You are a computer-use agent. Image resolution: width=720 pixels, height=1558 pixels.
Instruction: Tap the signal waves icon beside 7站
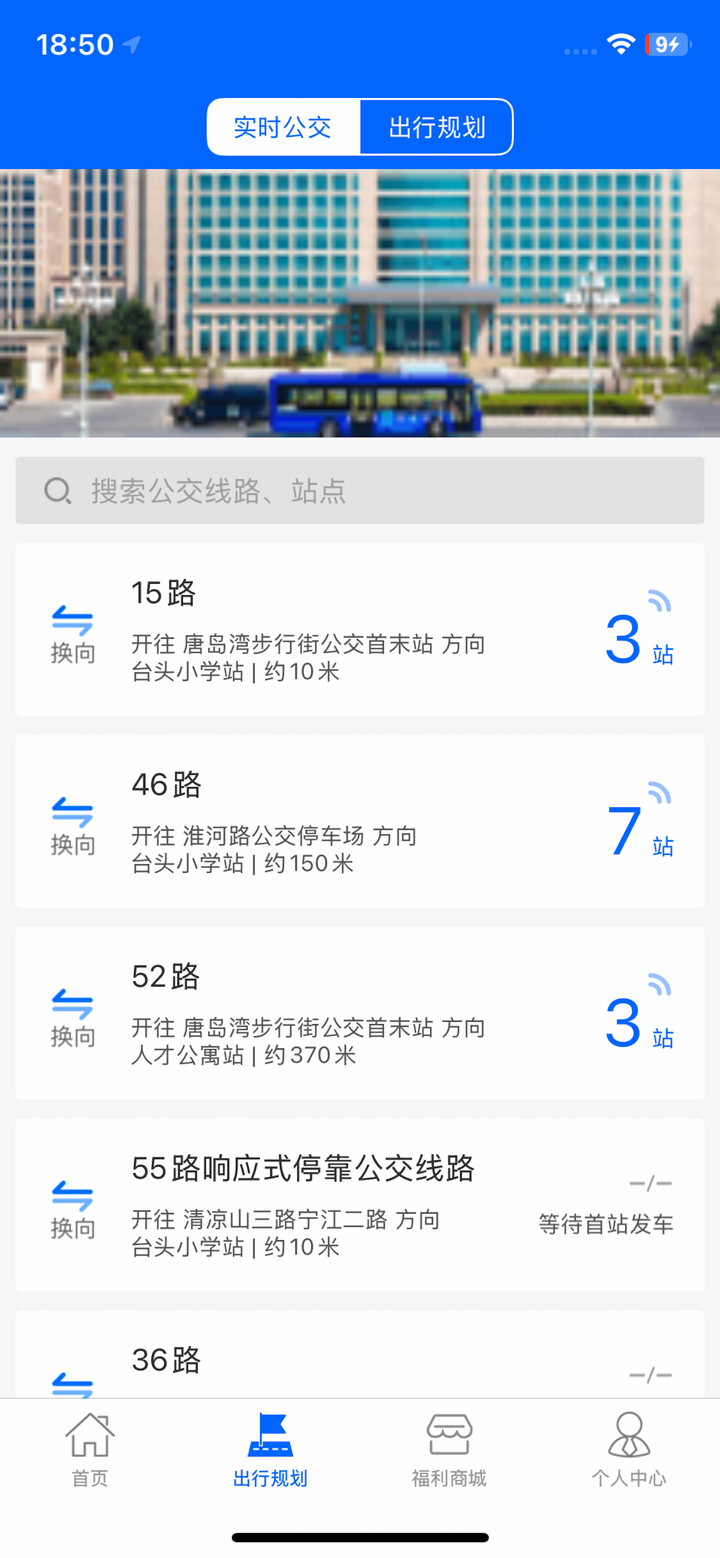(x=660, y=792)
